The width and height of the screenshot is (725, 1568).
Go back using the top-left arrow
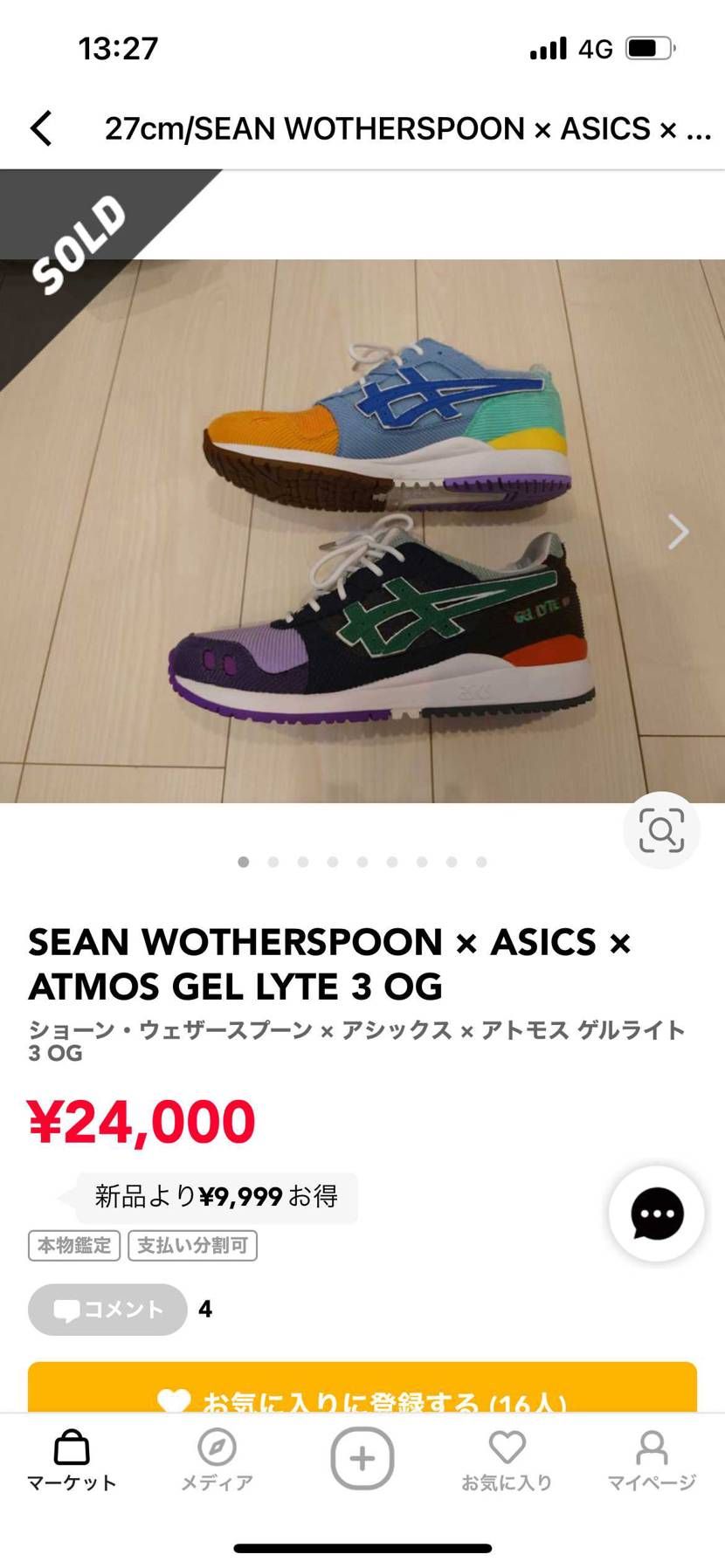point(41,128)
